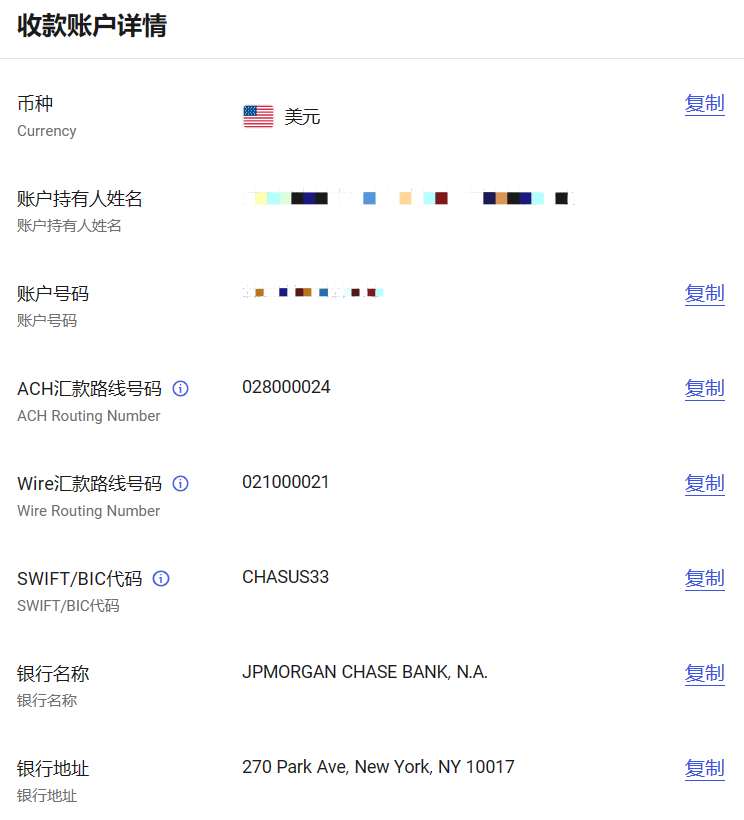Screen dimensions: 744x820
Task: Copy the bank address 270 Park Ave
Action: [x=704, y=768]
